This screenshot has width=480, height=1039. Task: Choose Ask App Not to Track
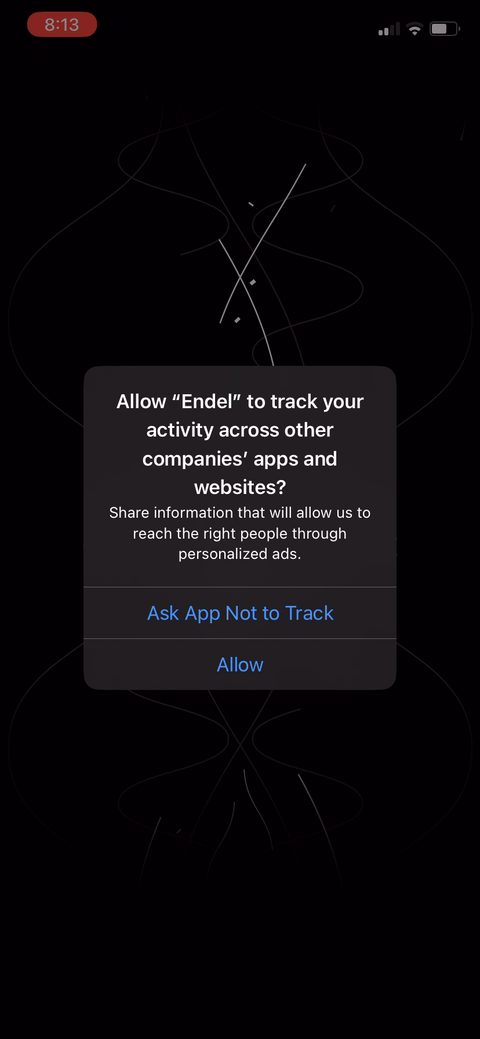(x=240, y=613)
